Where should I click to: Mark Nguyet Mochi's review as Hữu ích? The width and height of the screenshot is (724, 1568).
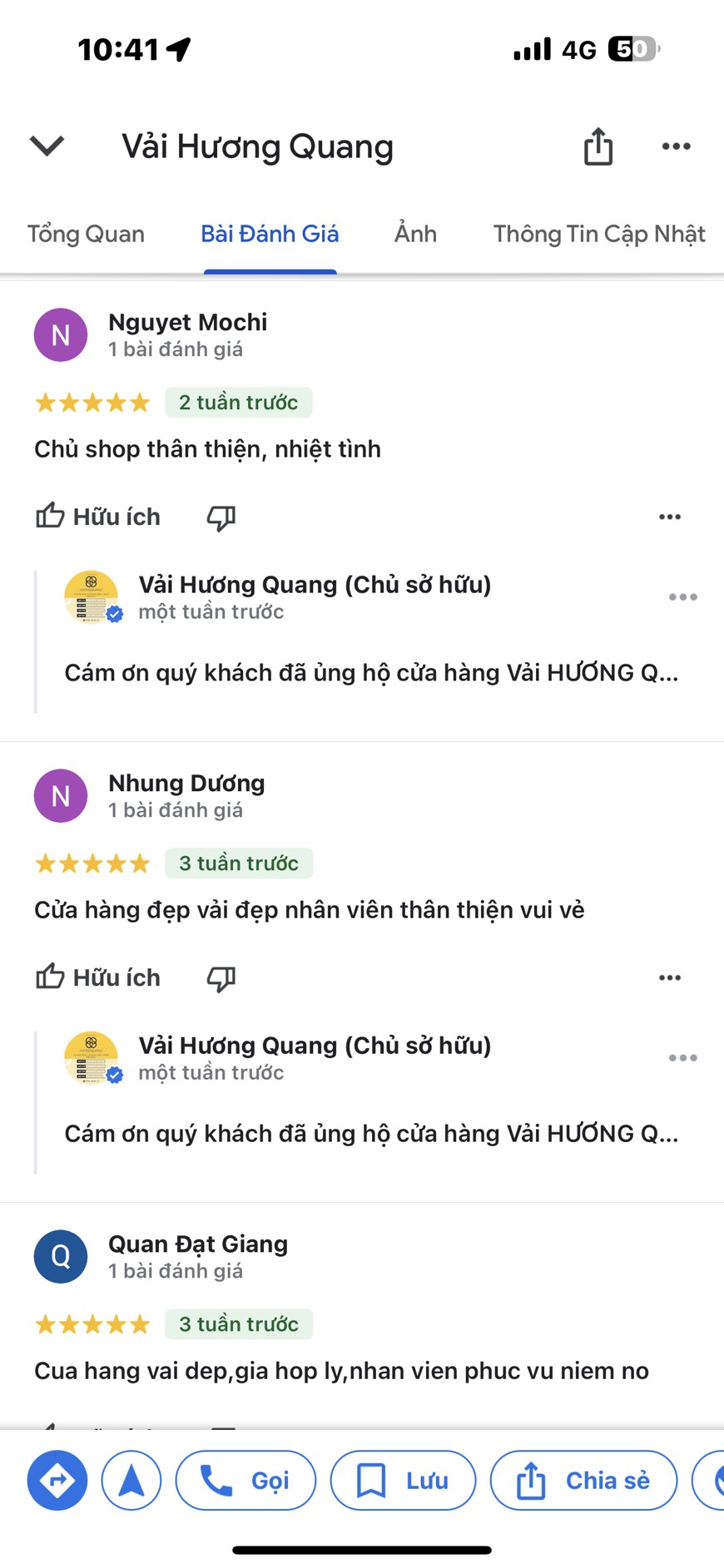tap(97, 517)
